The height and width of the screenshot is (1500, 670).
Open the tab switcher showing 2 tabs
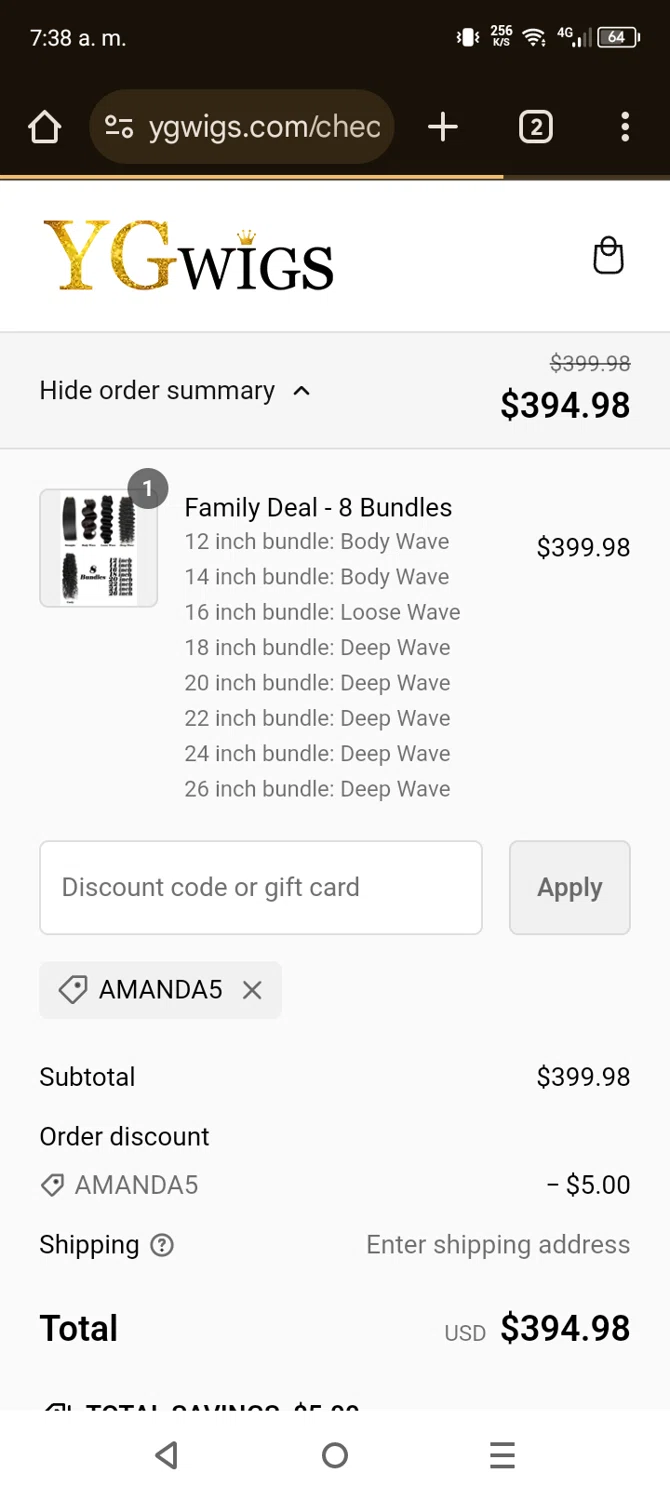point(535,127)
